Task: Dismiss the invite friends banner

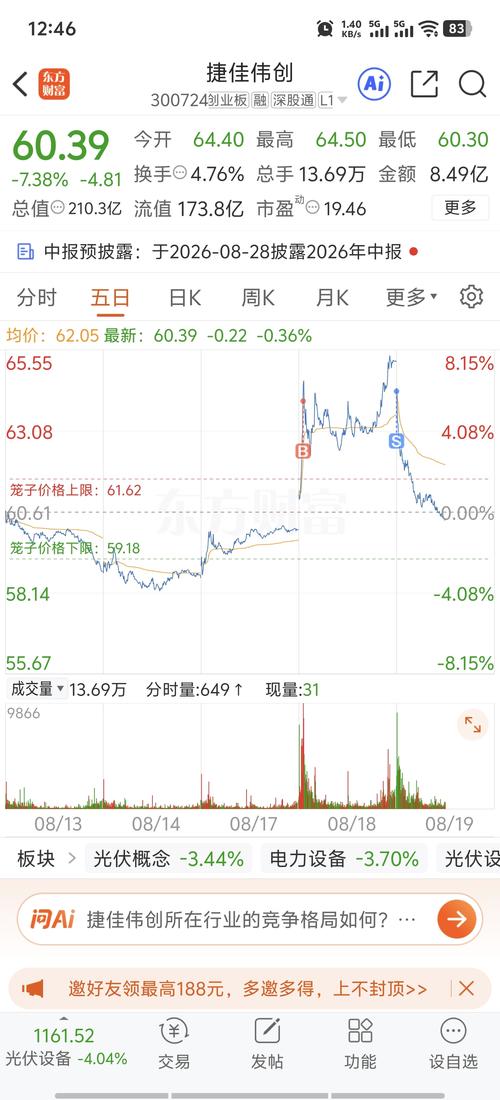Action: 466,988
